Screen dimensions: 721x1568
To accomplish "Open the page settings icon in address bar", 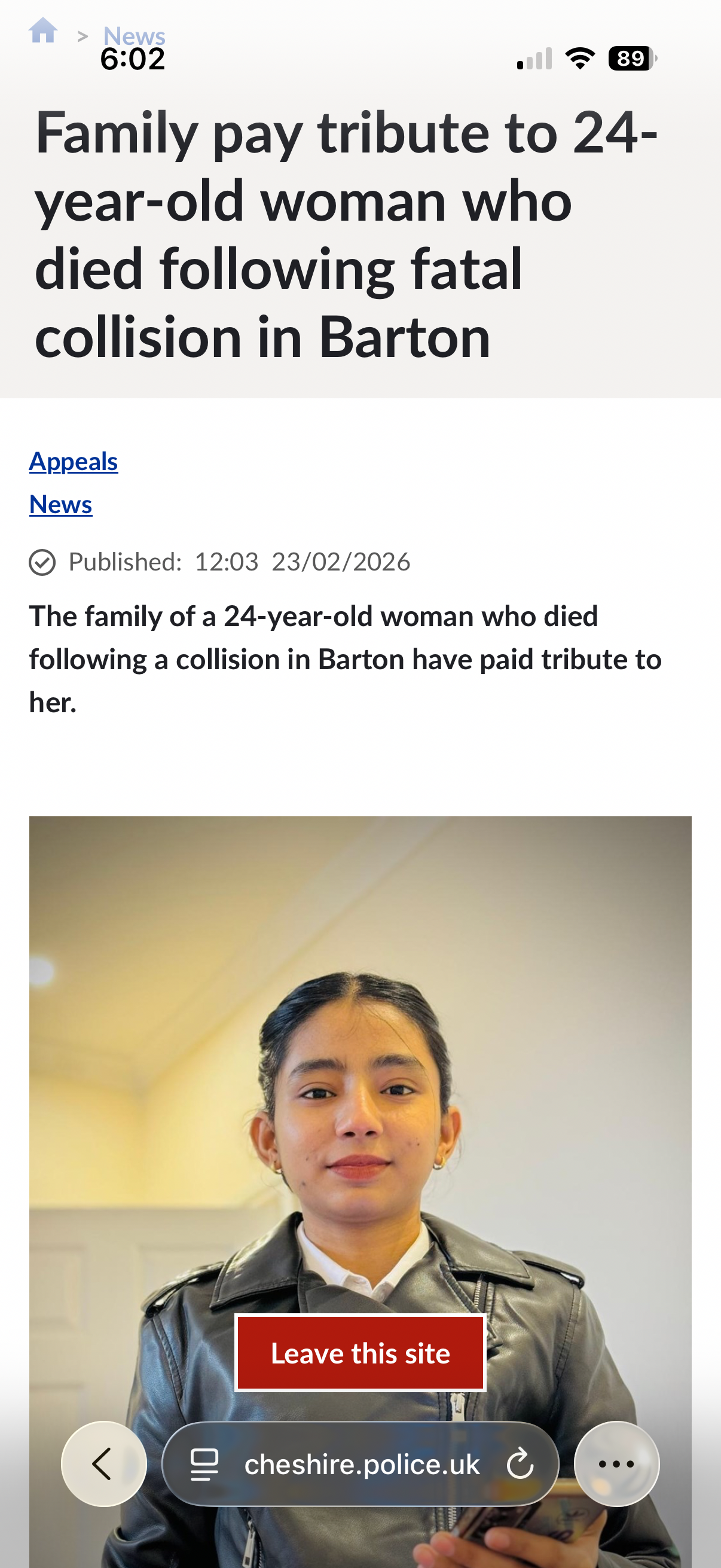I will pyautogui.click(x=204, y=1464).
